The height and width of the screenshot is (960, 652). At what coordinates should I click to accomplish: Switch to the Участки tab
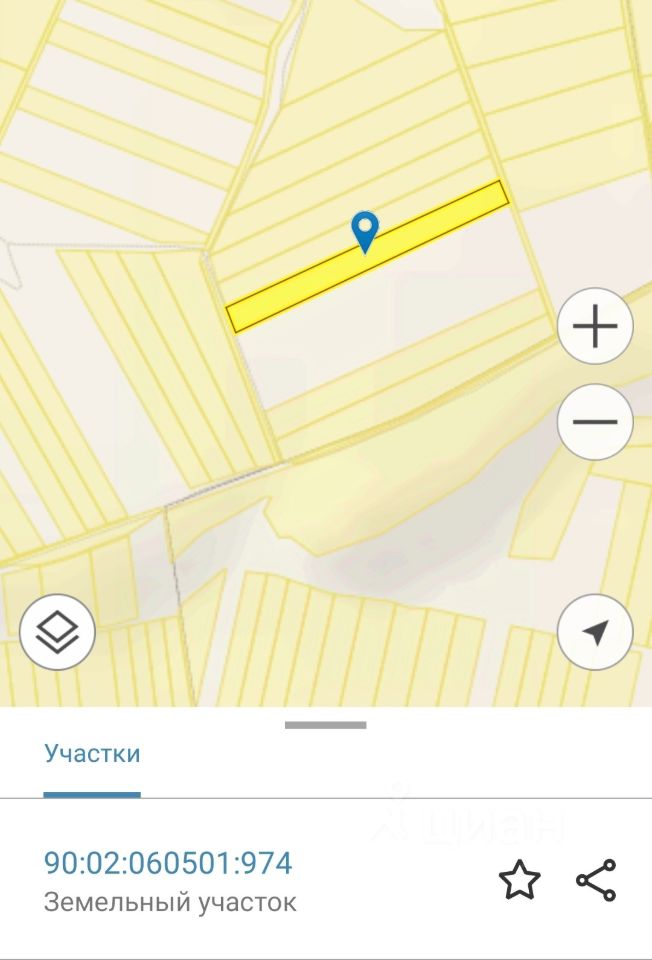92,754
